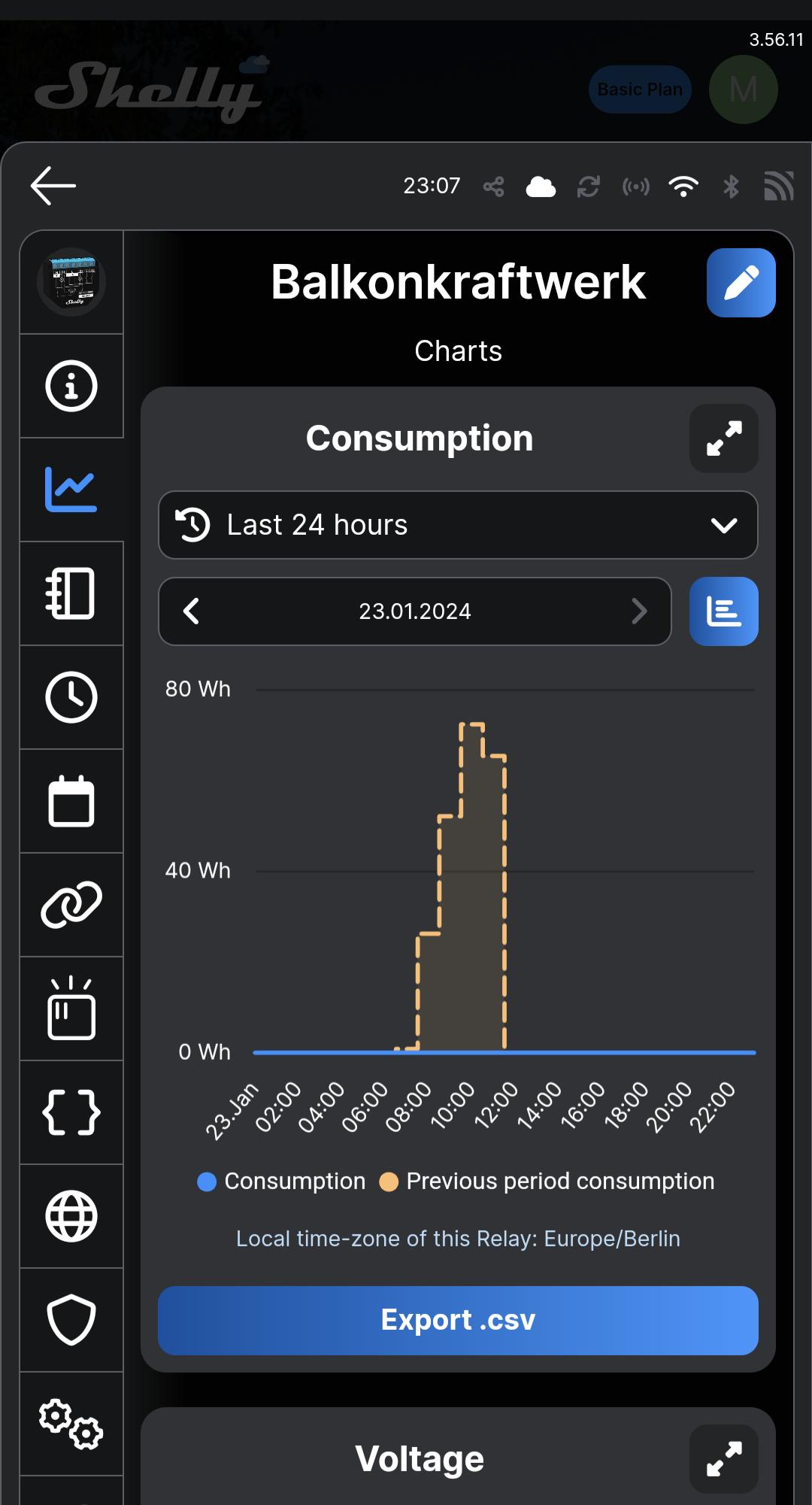The height and width of the screenshot is (1505, 812).
Task: Open the M profile avatar
Action: click(x=743, y=90)
